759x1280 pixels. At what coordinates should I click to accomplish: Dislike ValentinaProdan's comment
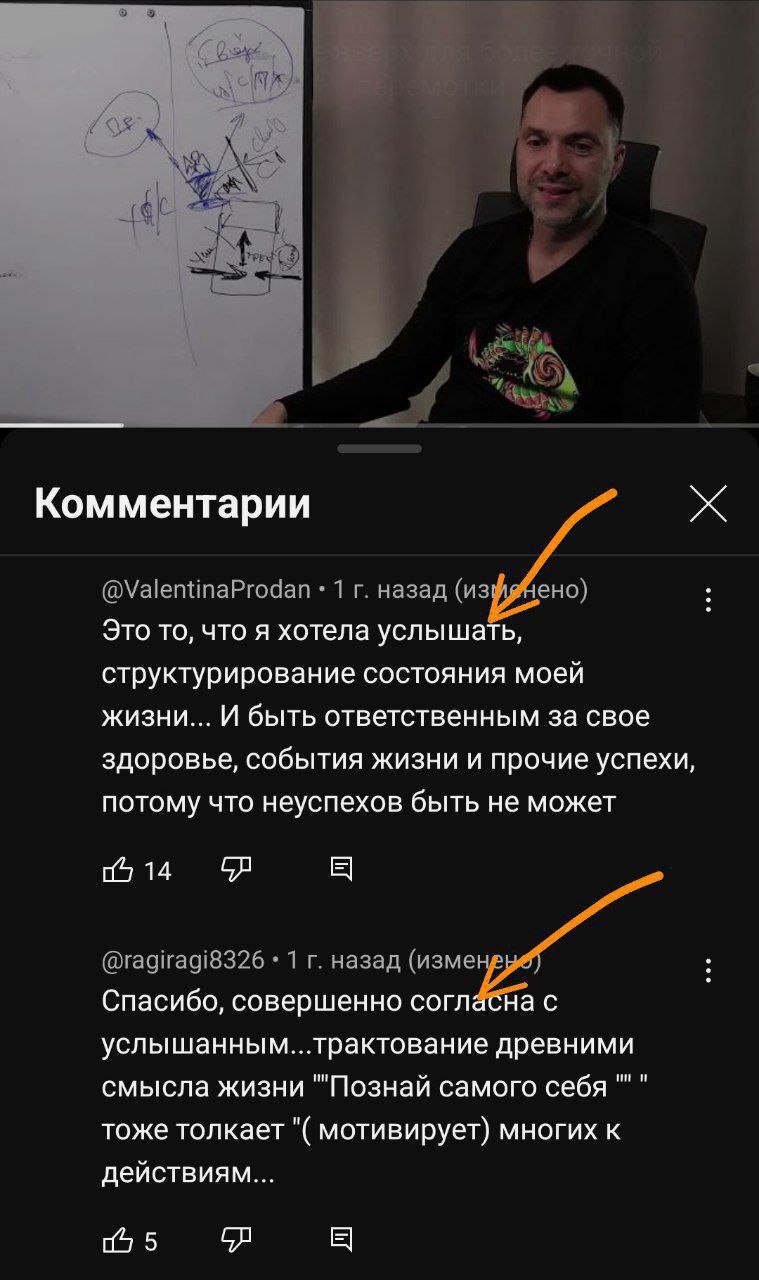[x=236, y=869]
